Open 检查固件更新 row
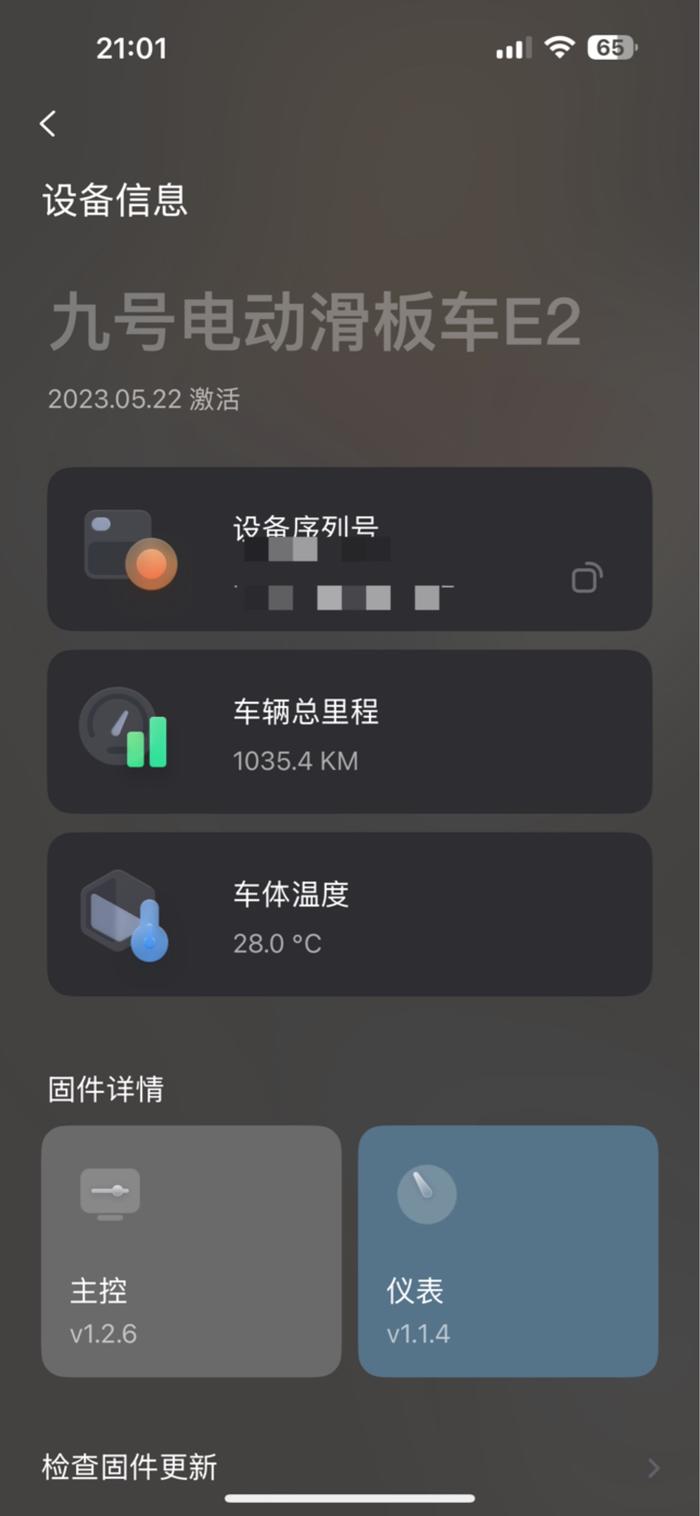The width and height of the screenshot is (700, 1516). [x=350, y=1467]
